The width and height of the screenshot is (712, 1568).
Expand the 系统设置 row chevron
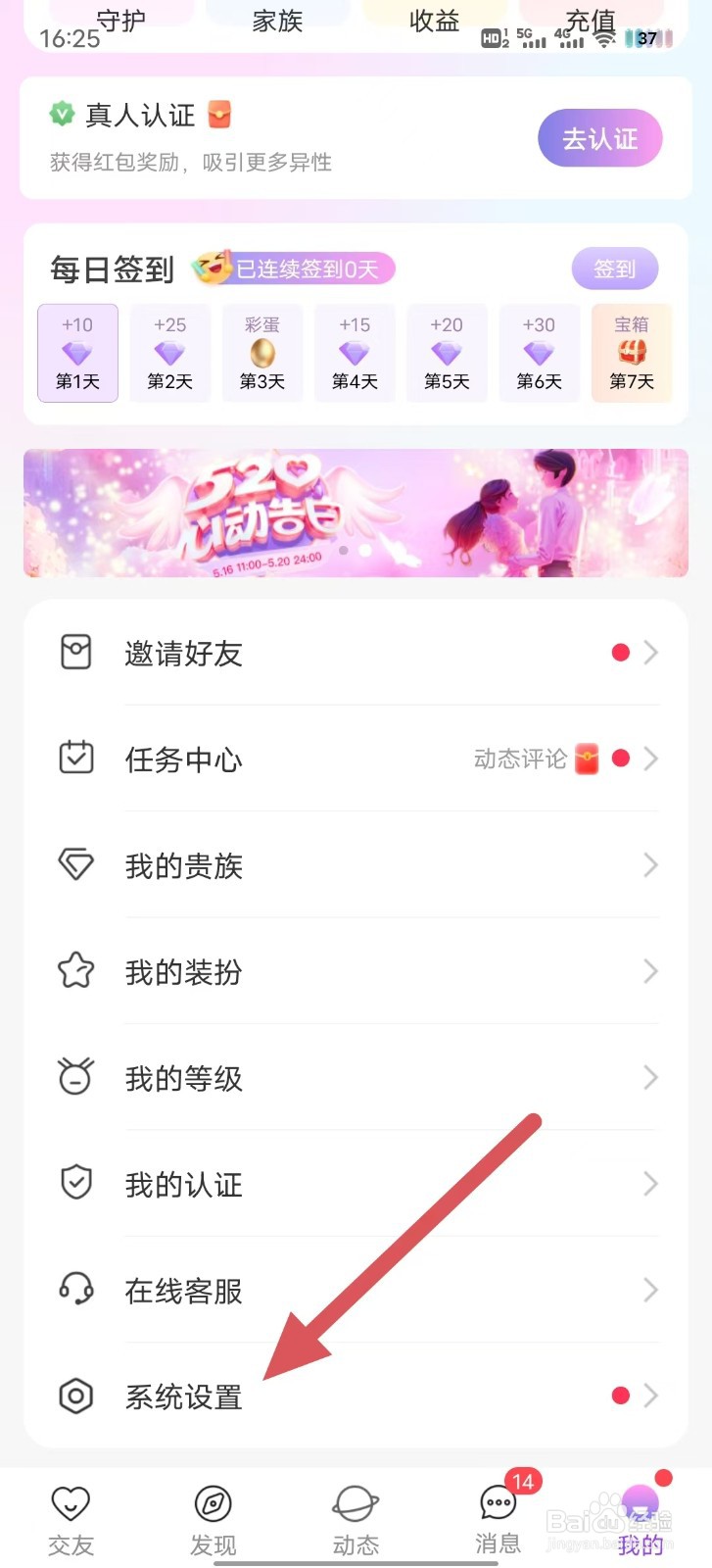(652, 1396)
